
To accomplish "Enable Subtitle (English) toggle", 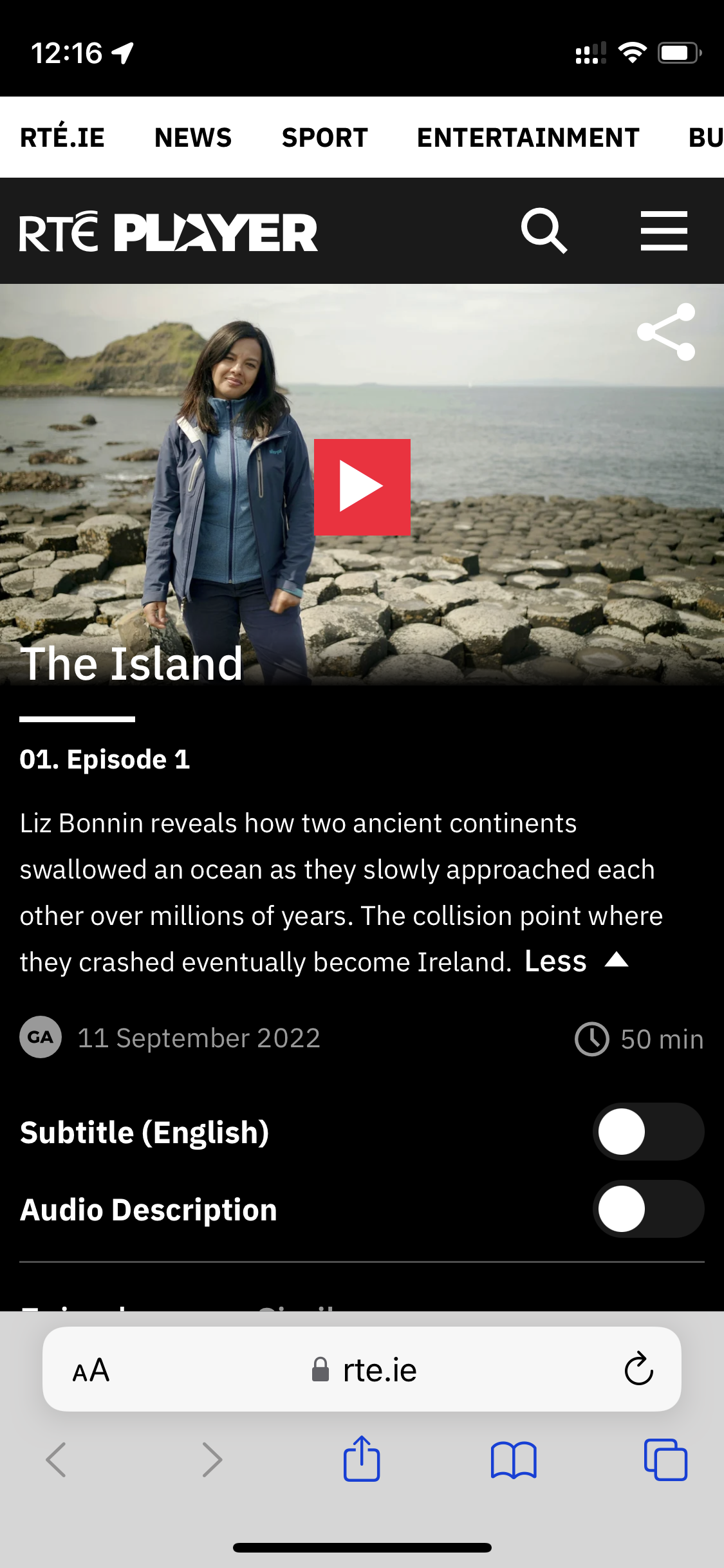I will [647, 1132].
